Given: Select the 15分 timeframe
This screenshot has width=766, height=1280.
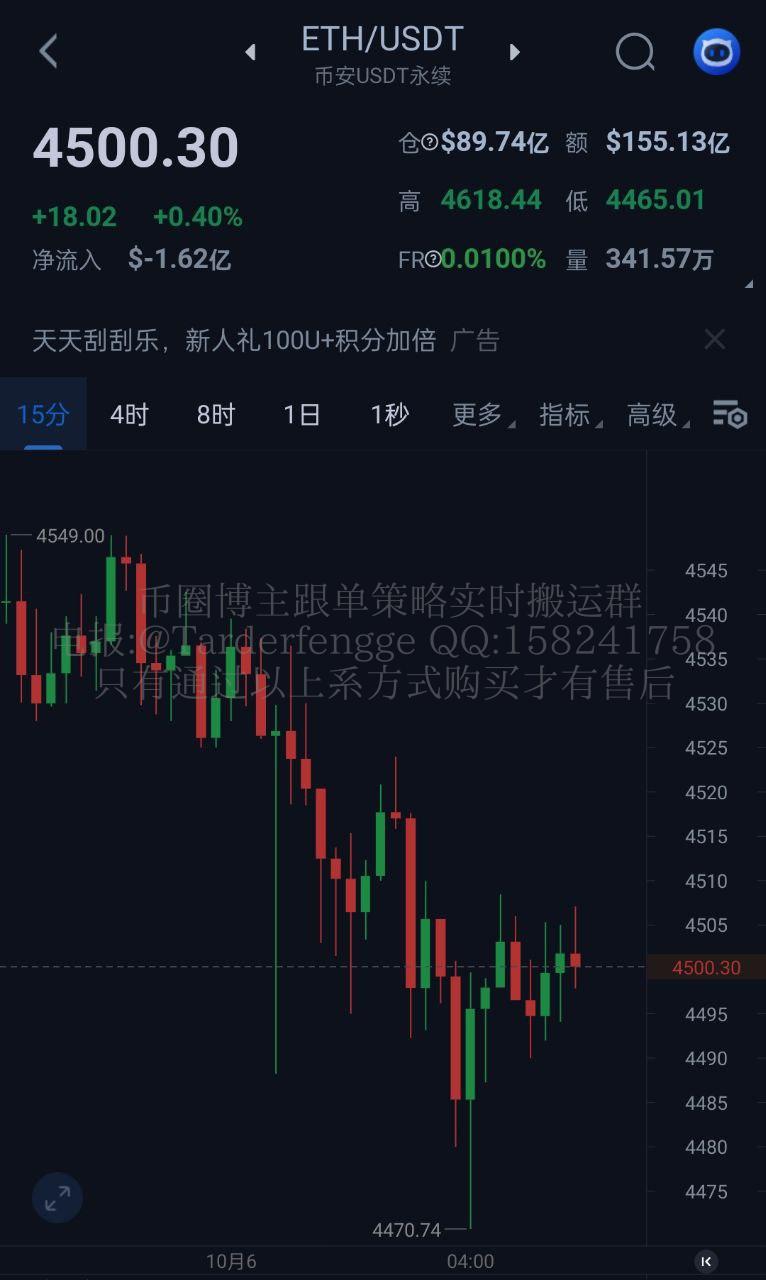Looking at the screenshot, I should point(43,414).
